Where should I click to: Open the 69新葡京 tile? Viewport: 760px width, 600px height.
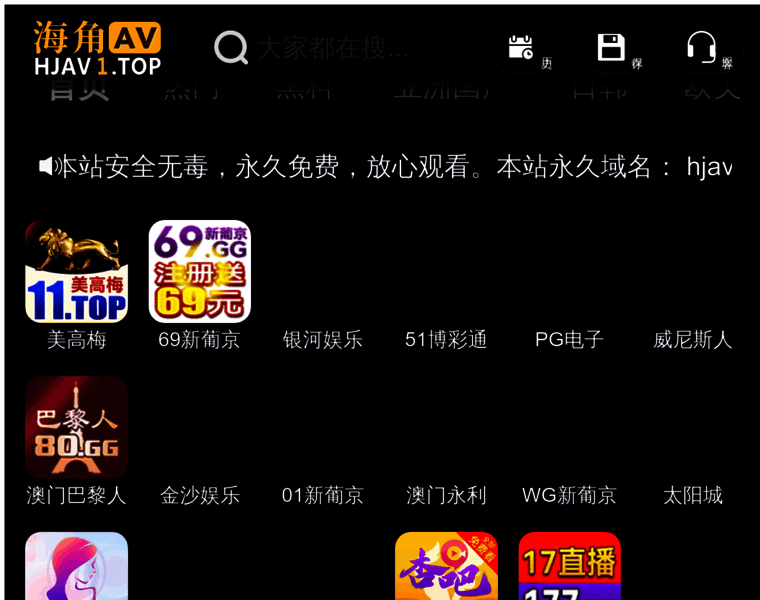coord(199,272)
